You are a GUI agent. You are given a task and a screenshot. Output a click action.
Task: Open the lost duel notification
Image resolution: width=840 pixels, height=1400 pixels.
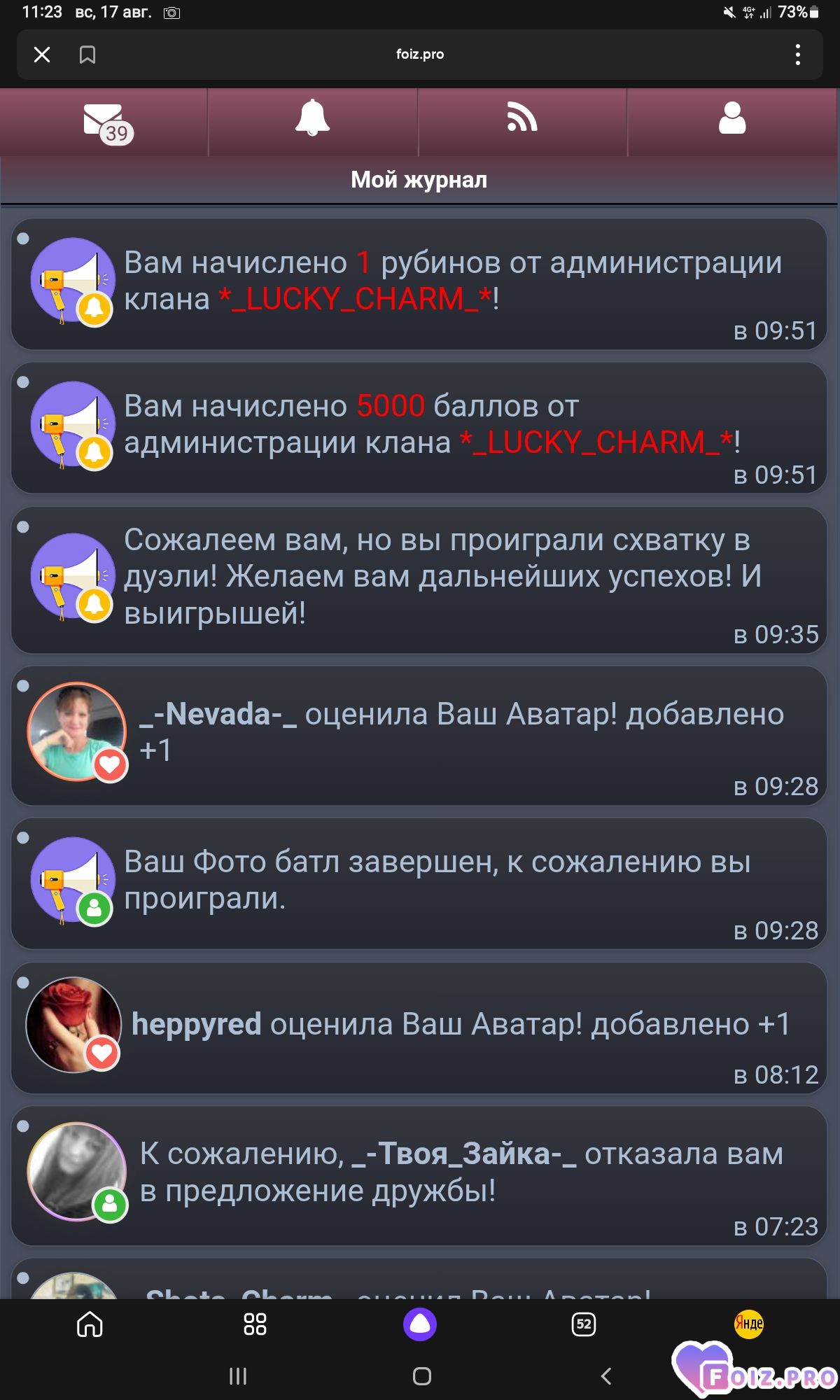pos(419,580)
